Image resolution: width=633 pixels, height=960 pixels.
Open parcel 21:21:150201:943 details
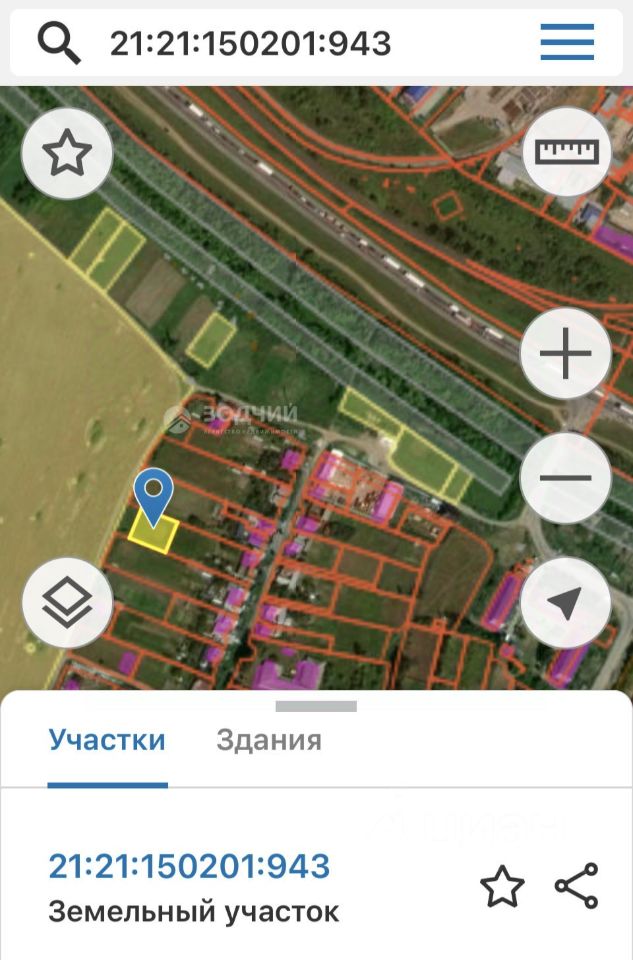(189, 866)
